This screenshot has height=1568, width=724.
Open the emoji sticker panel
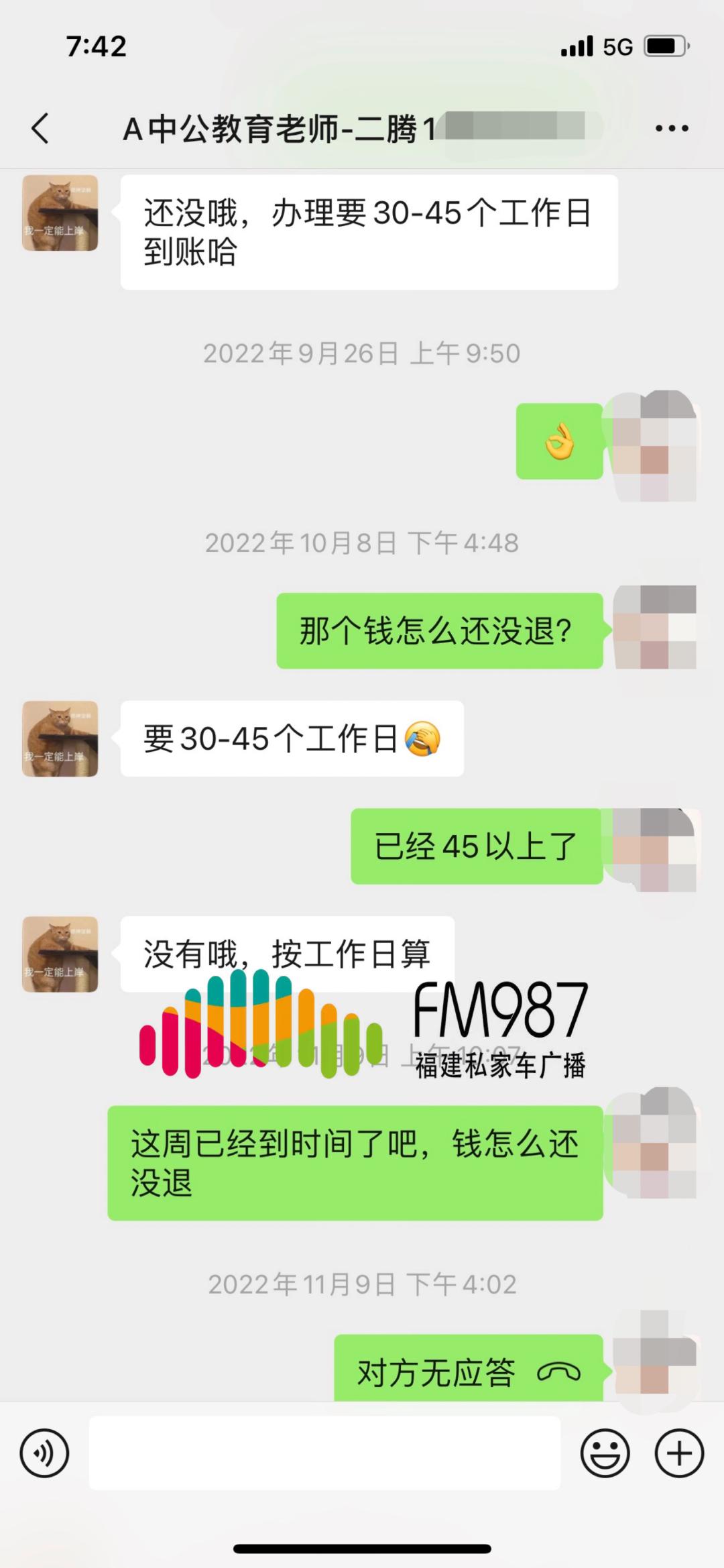point(605,1453)
